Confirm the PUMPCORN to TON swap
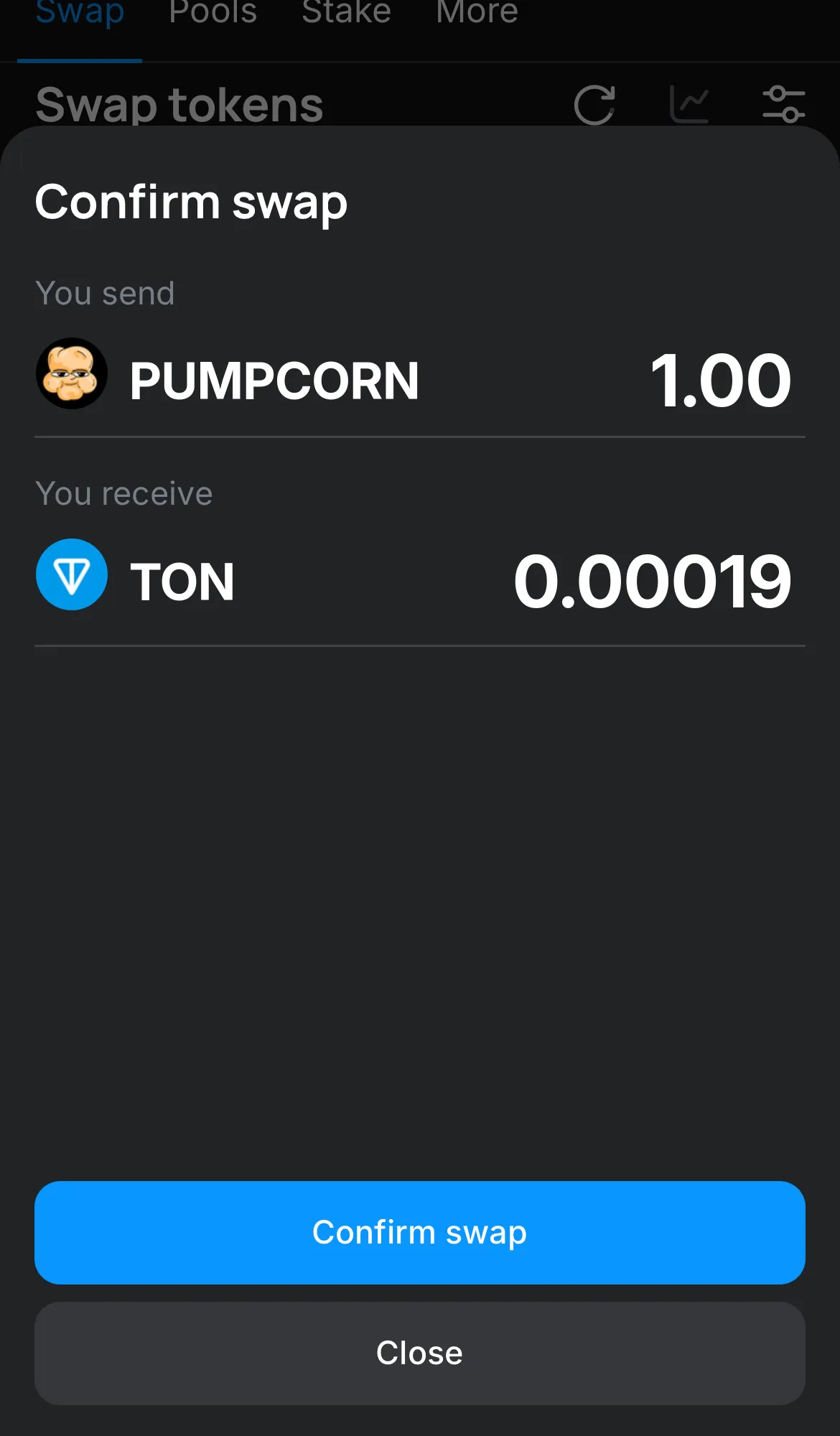Viewport: 840px width, 1436px height. (420, 1232)
